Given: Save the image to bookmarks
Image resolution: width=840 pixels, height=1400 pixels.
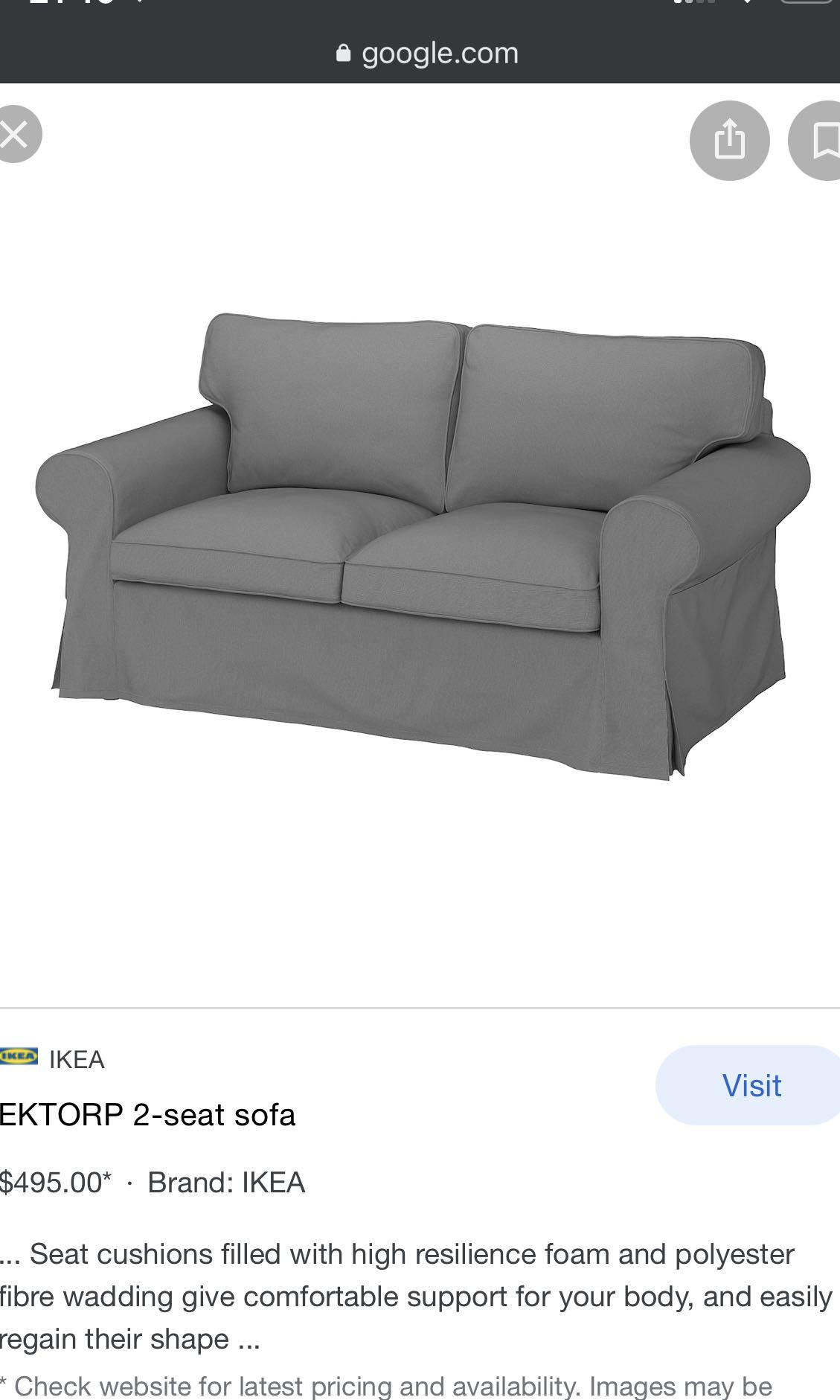Looking at the screenshot, I should (826, 141).
